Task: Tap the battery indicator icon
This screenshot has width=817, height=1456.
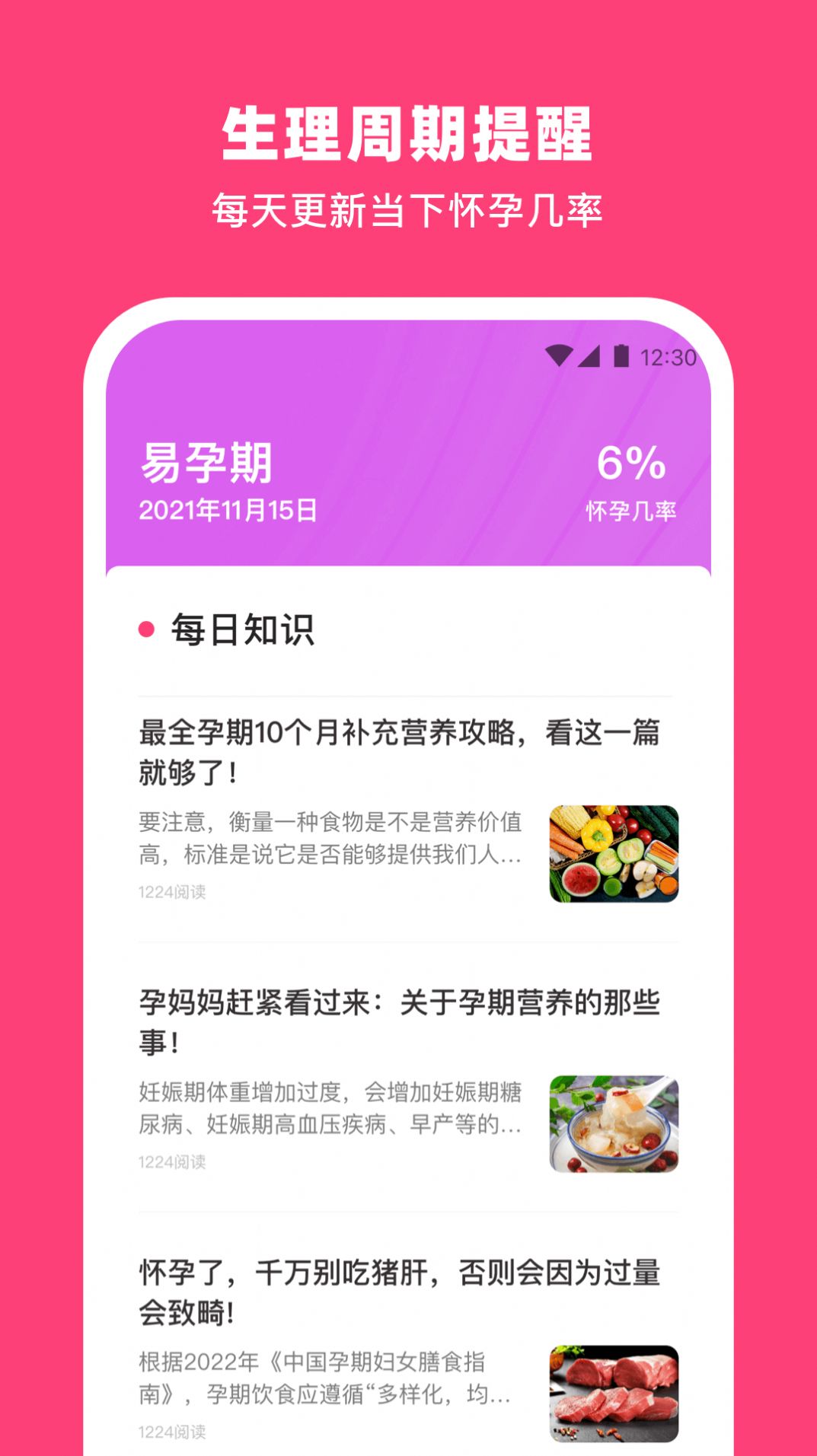Action: click(623, 353)
